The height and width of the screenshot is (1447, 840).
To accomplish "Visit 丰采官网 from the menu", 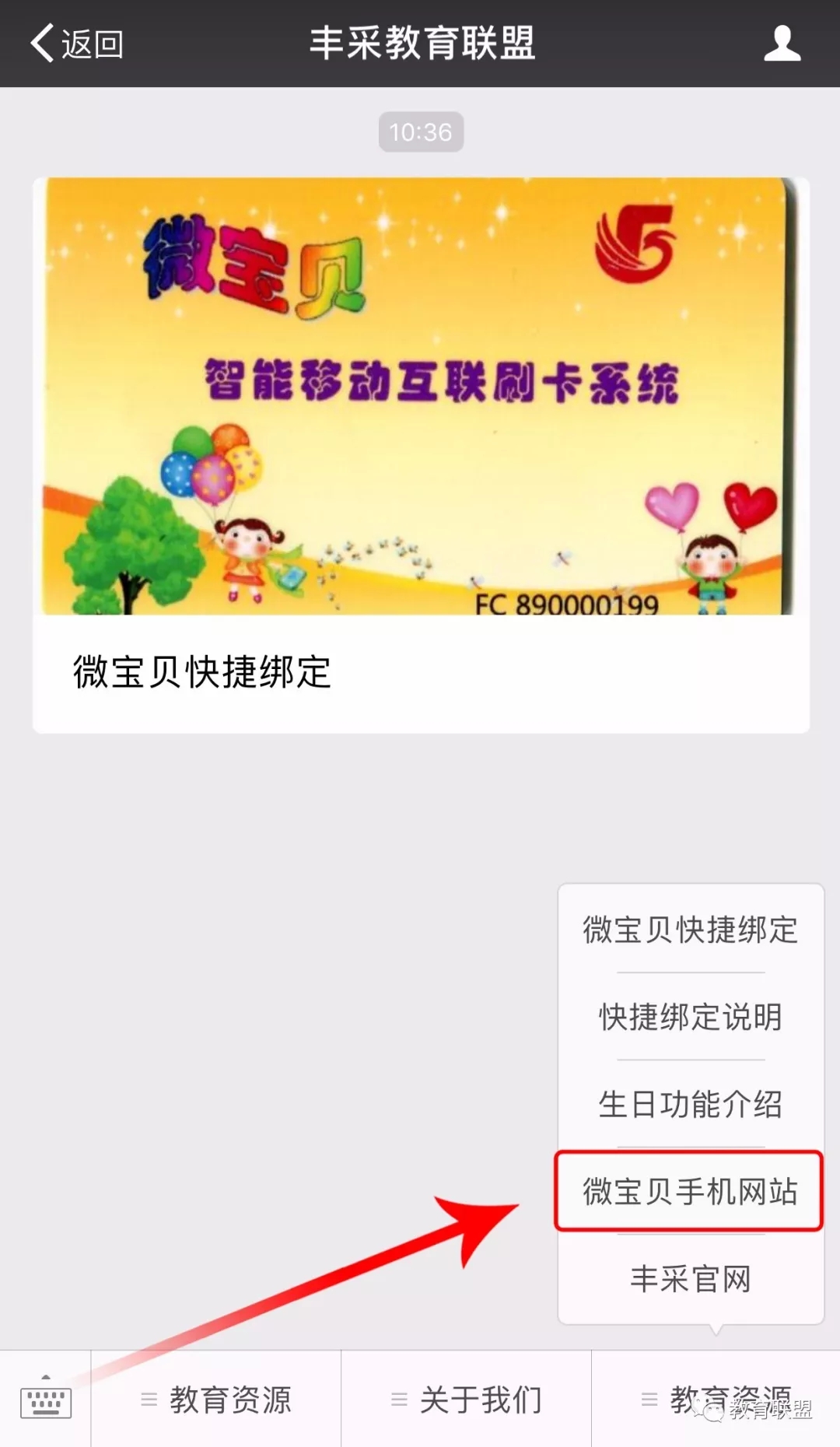I will coord(691,1278).
